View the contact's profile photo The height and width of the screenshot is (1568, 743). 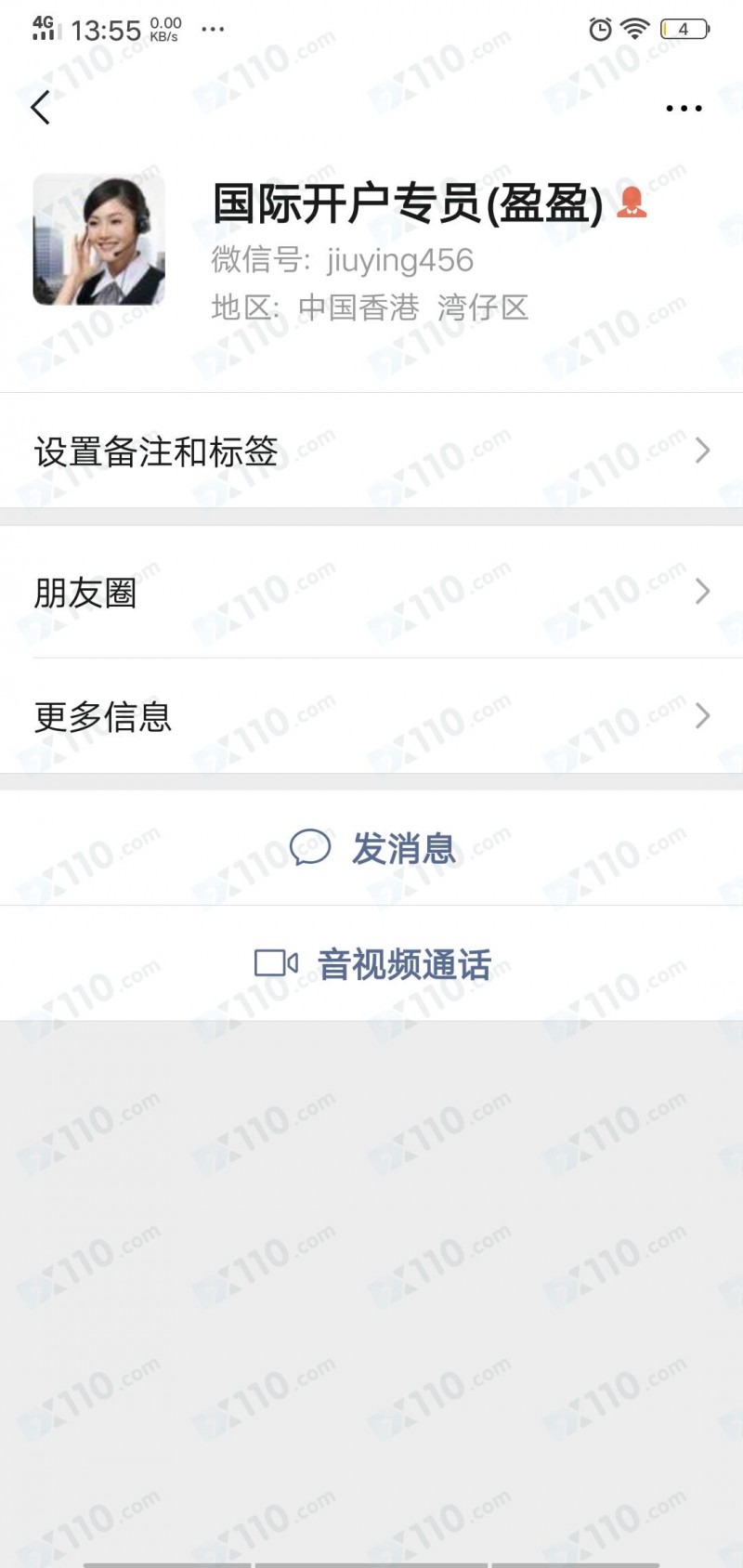pyautogui.click(x=99, y=240)
